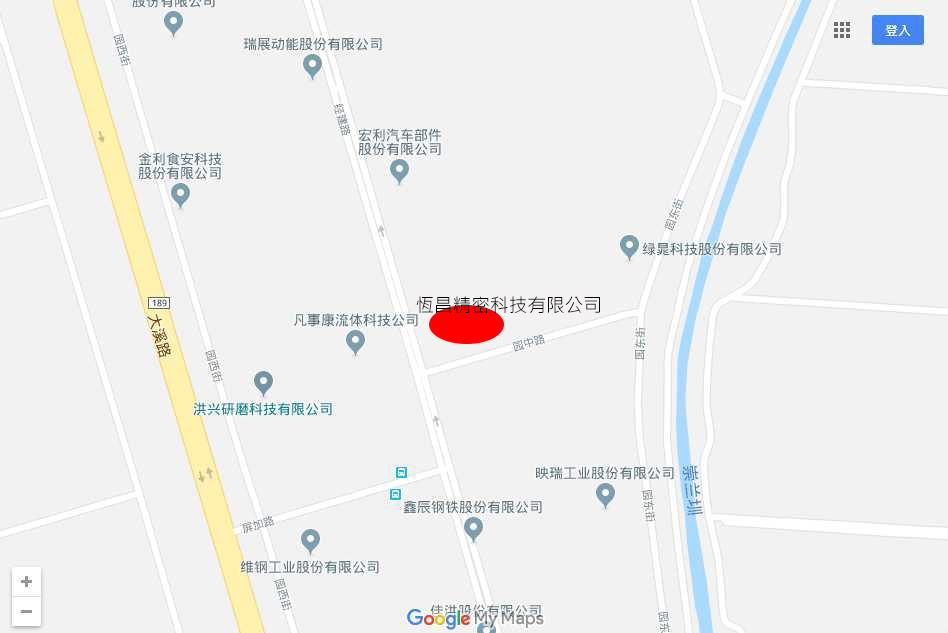This screenshot has width=948, height=633.
Task: Tap the 登入 sign-in button
Action: pos(897,30)
